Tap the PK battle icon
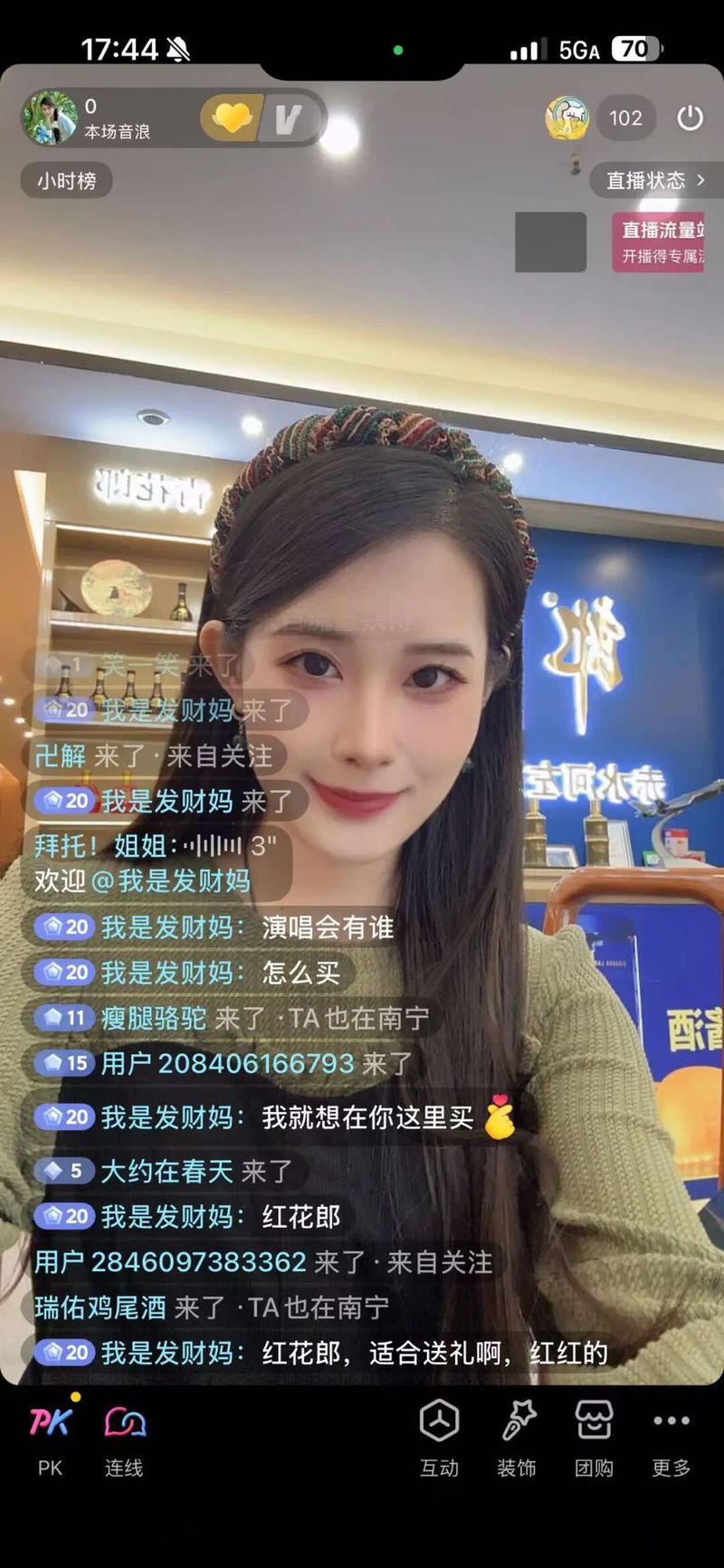724x1568 pixels. (50, 1421)
